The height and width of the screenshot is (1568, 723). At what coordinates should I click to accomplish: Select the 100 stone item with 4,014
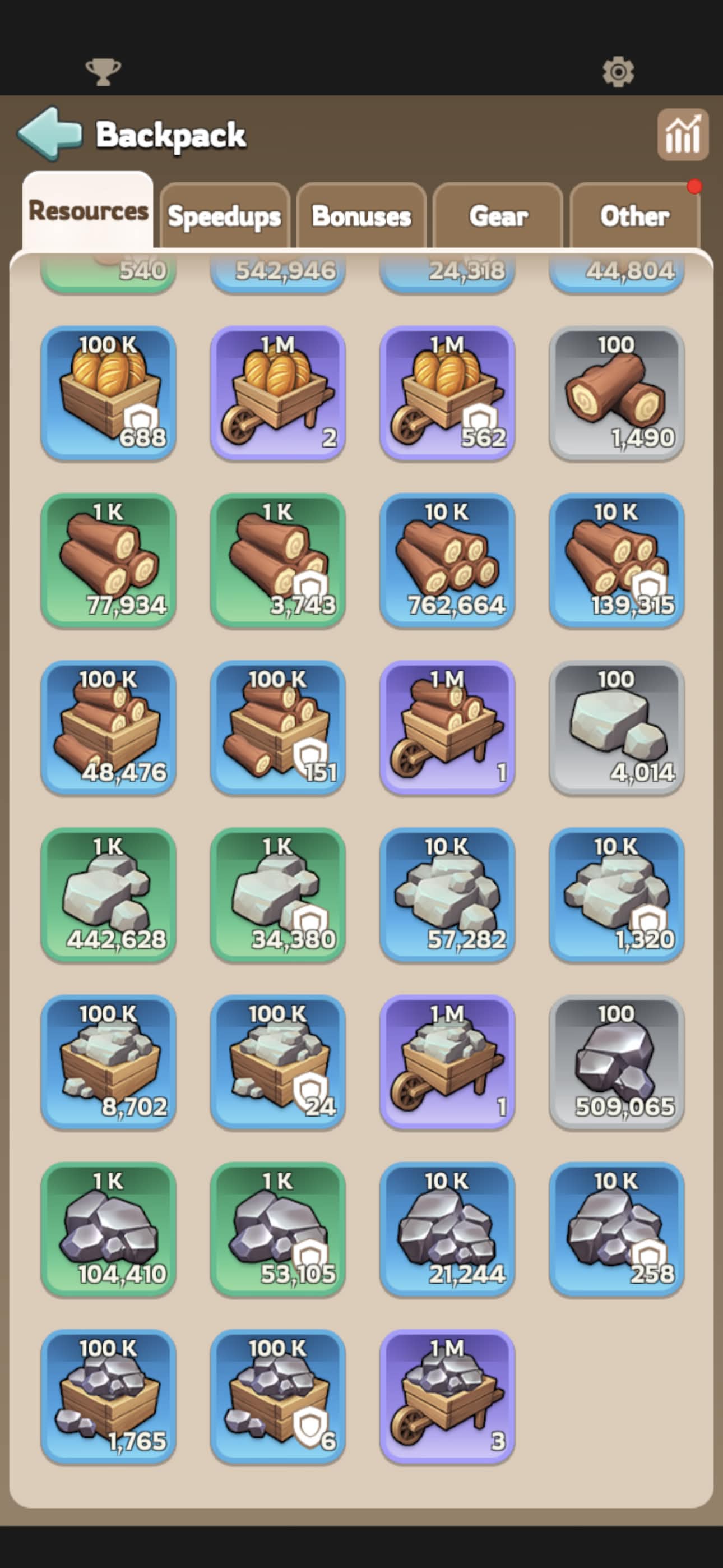click(x=617, y=728)
